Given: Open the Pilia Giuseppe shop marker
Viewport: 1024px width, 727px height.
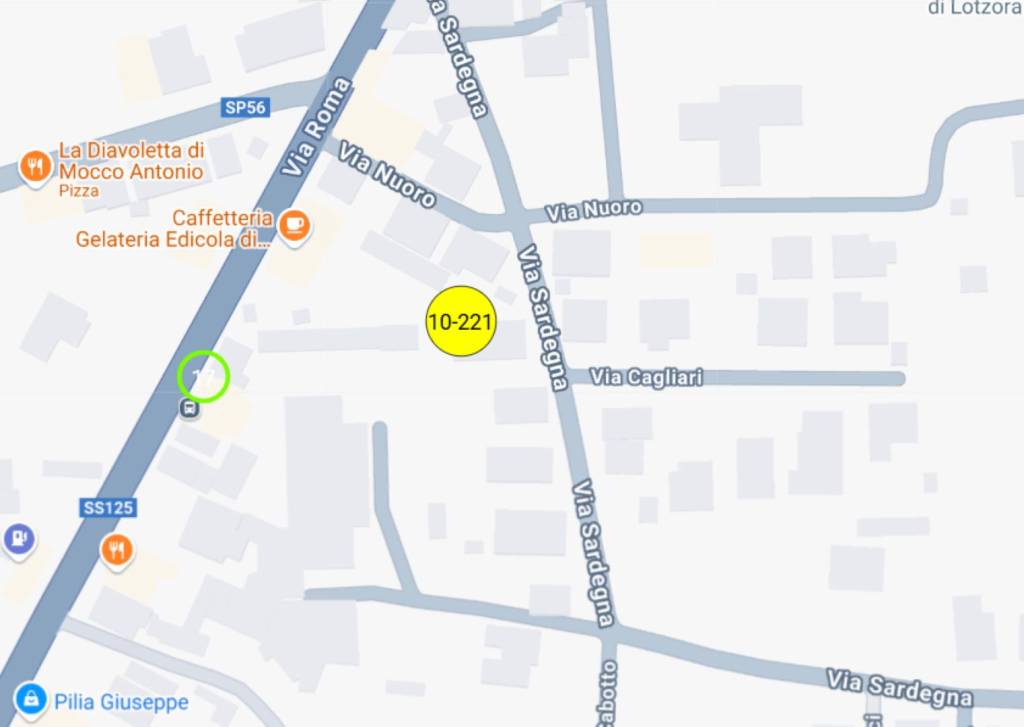Looking at the screenshot, I should 32,698.
